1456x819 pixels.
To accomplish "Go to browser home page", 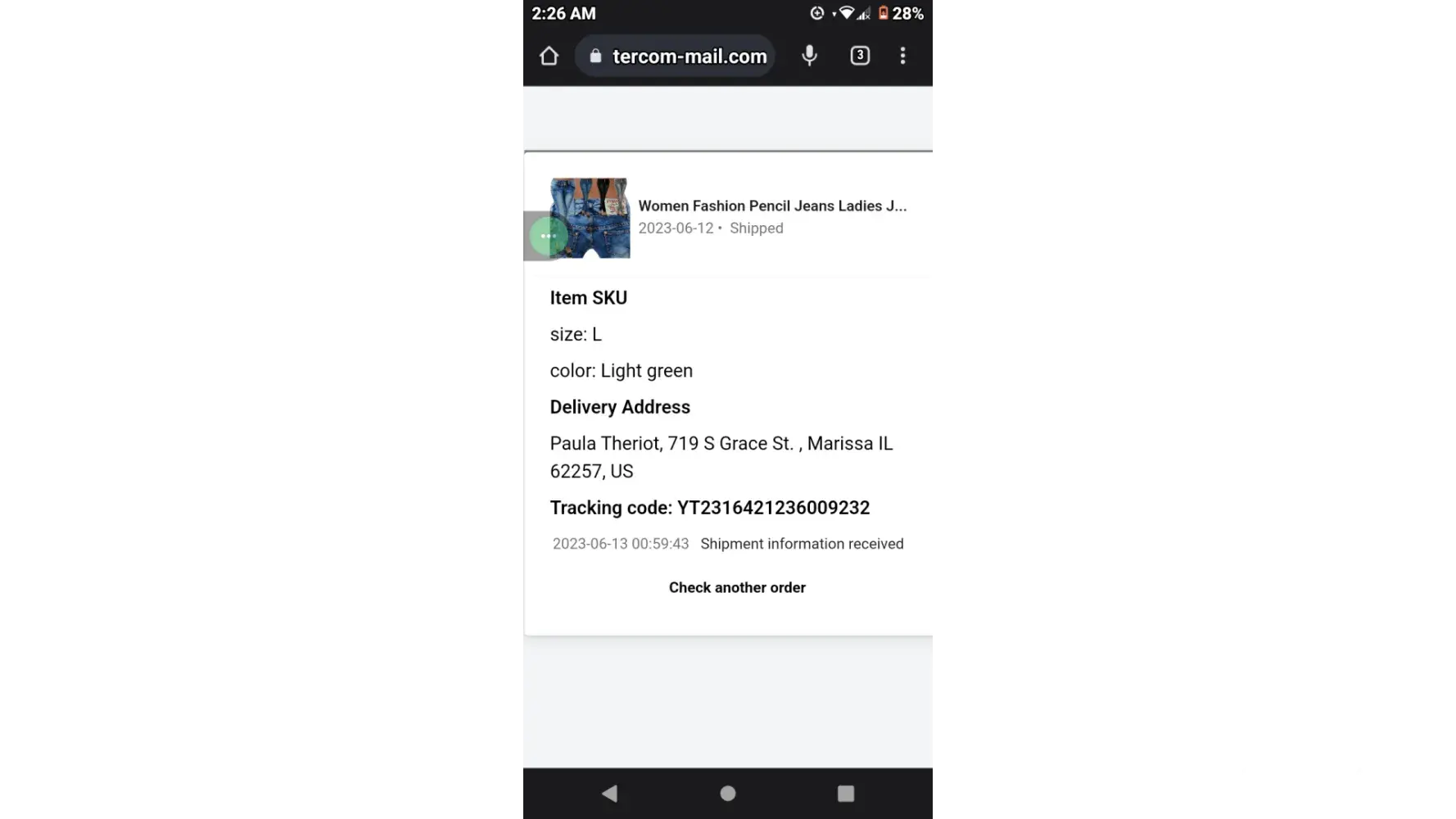I will [x=549, y=56].
